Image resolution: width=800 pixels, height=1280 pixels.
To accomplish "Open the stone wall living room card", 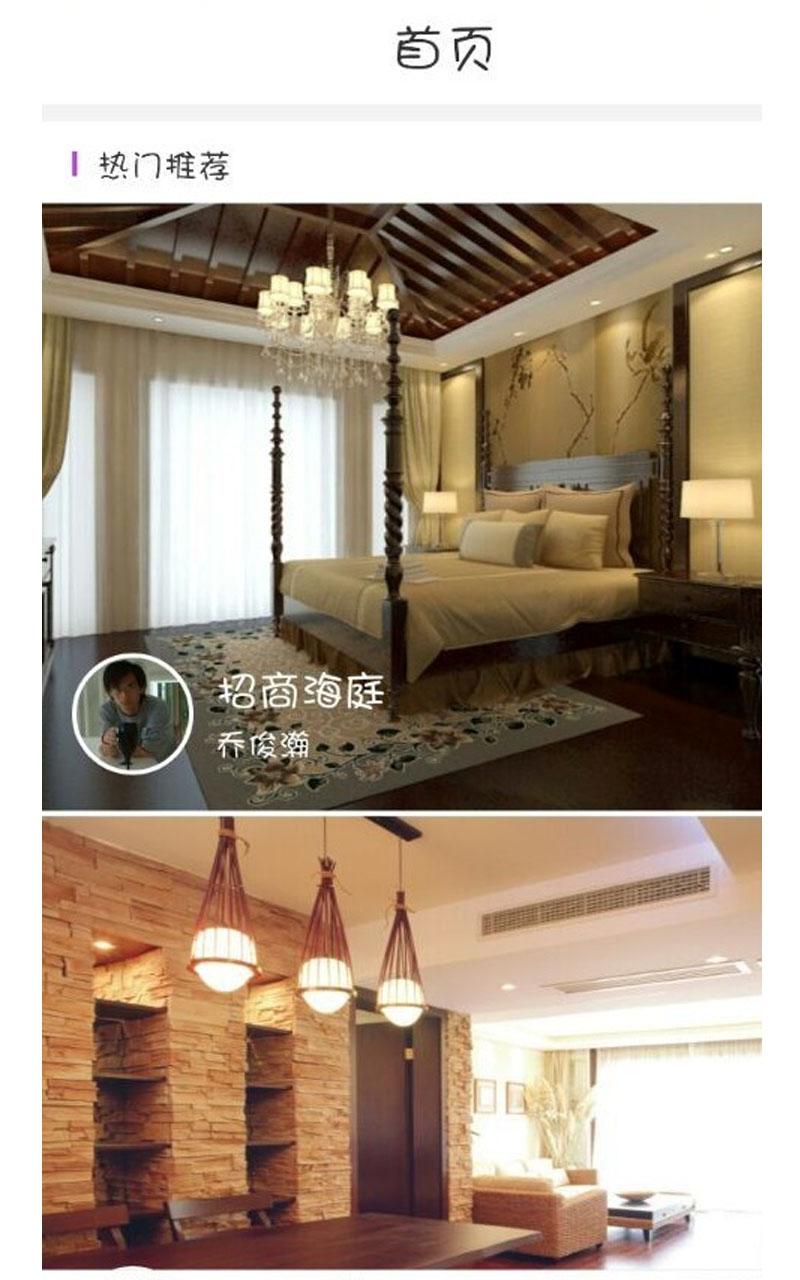I will tap(400, 1040).
